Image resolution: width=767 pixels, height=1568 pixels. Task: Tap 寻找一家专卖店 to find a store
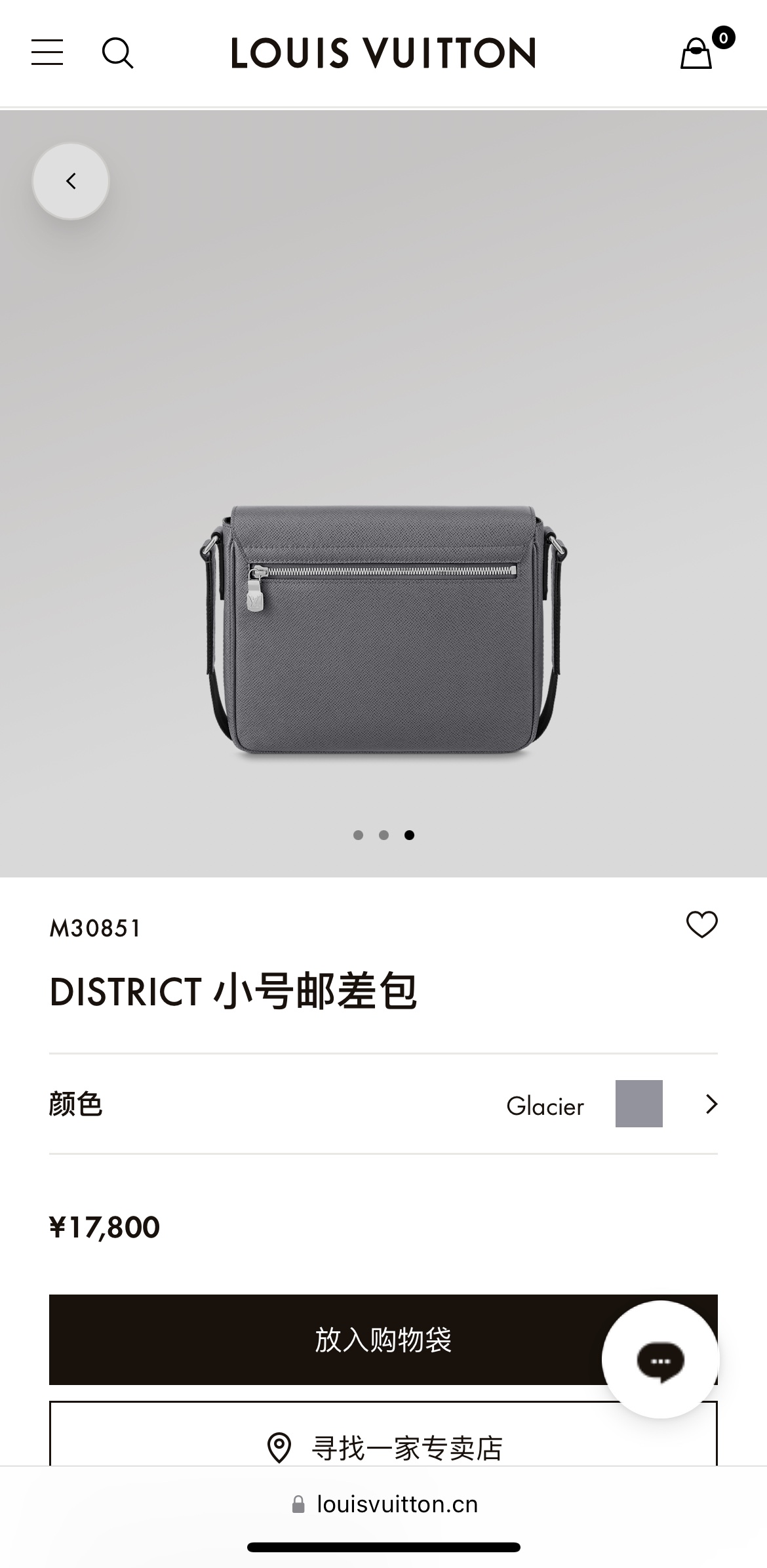383,1448
